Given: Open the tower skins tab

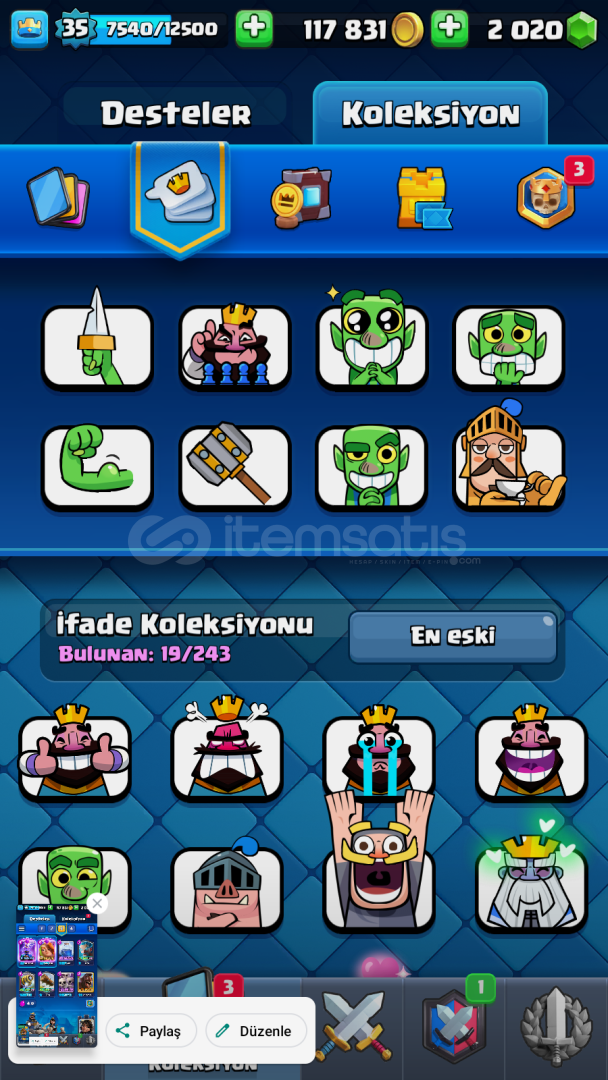Looking at the screenshot, I should point(423,199).
